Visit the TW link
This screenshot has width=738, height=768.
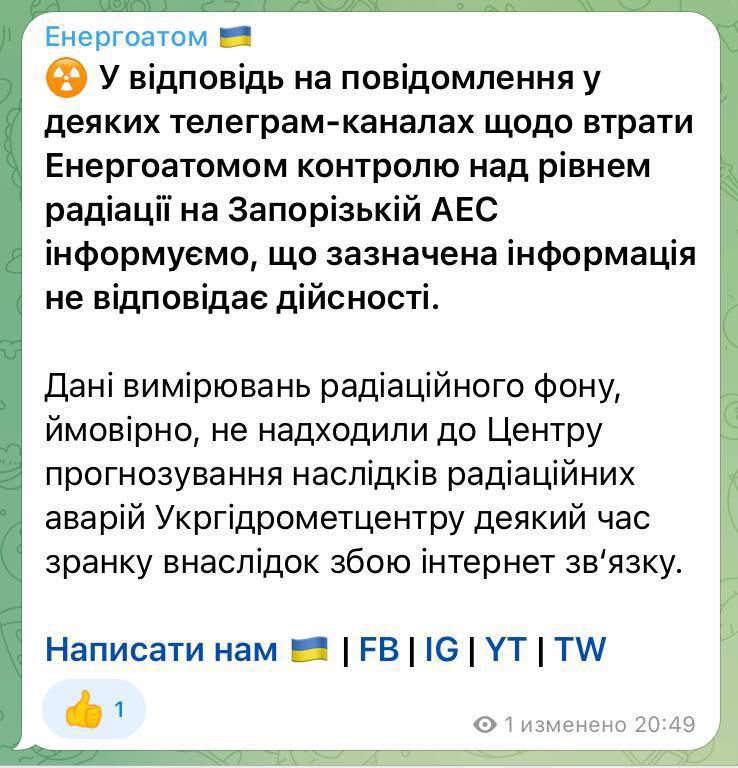point(580,649)
